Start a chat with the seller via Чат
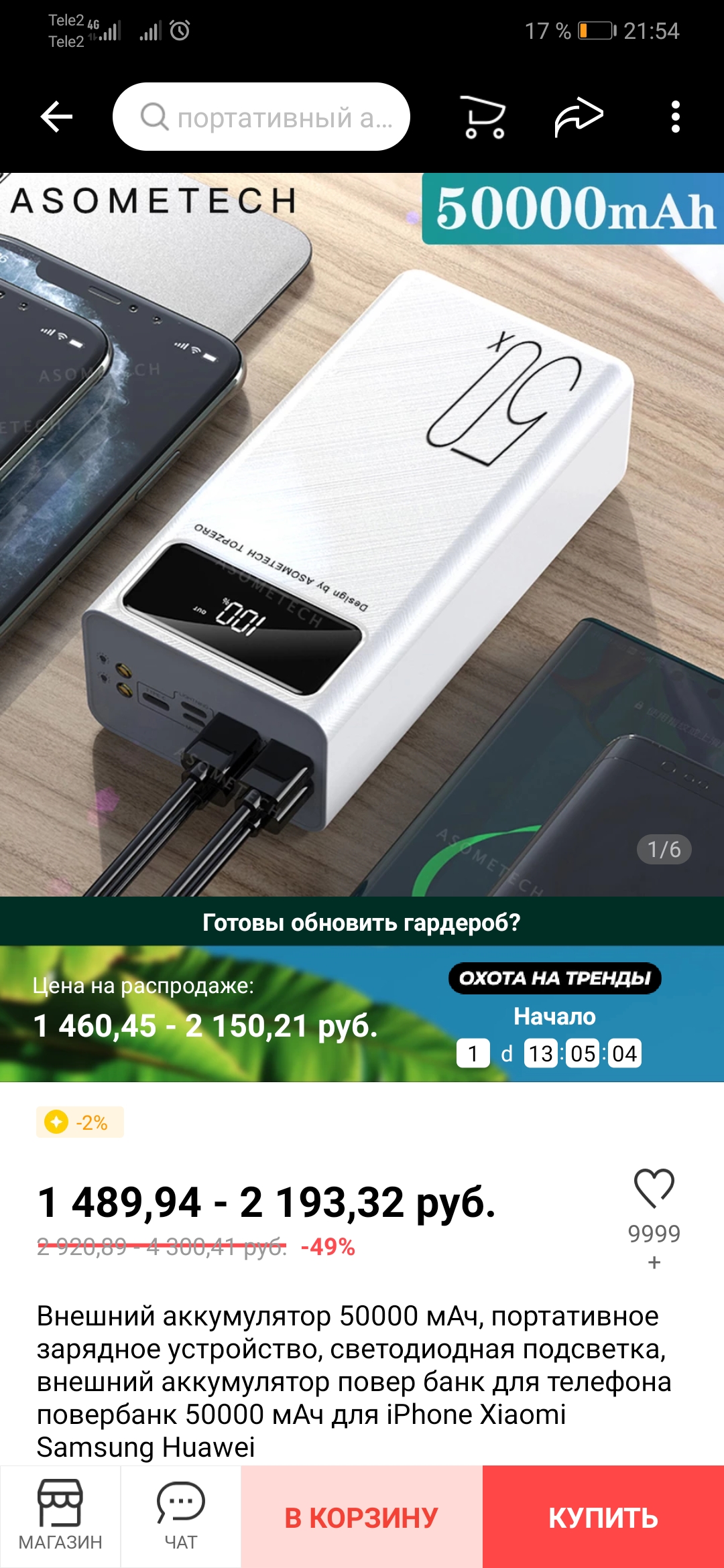Screen dimensions: 724x1568 point(181,1516)
